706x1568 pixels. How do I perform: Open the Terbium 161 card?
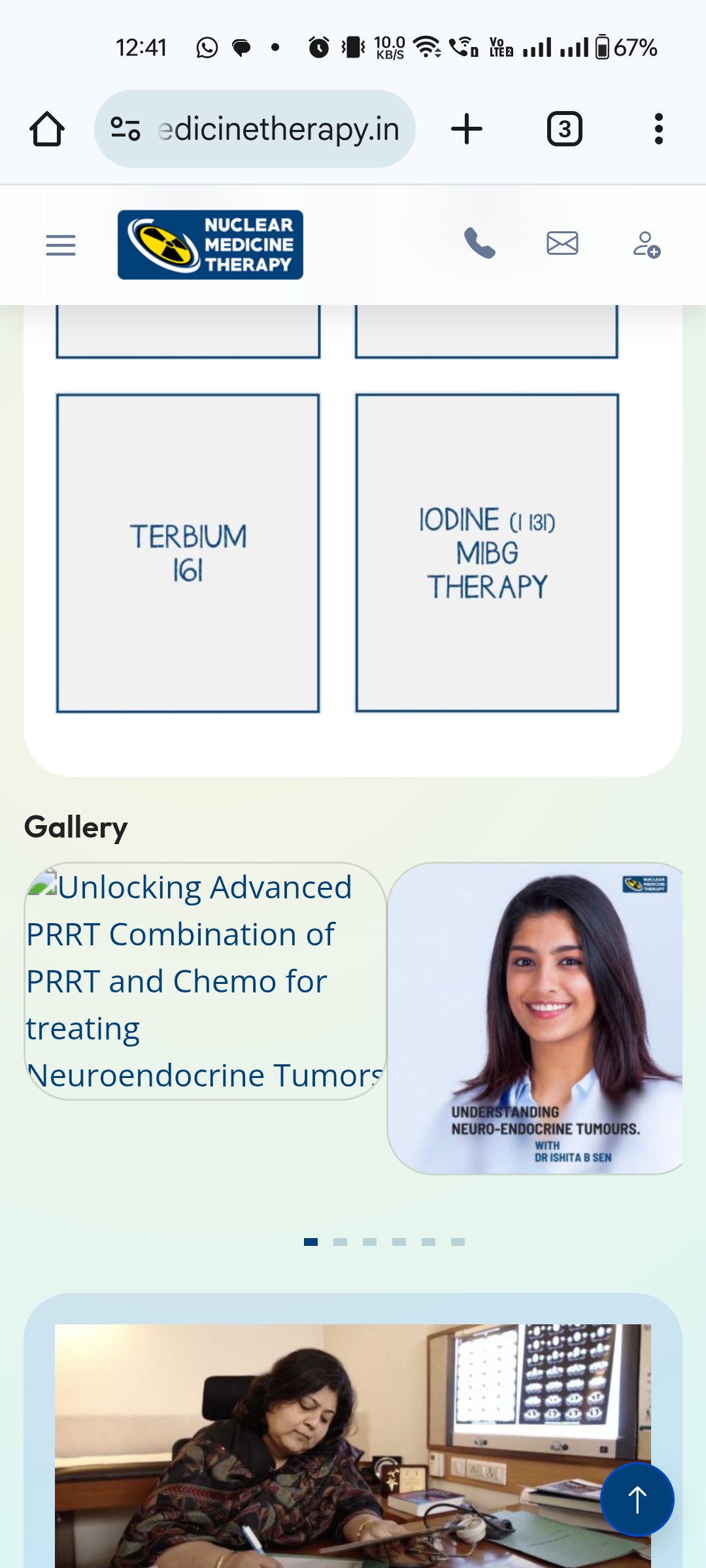188,553
